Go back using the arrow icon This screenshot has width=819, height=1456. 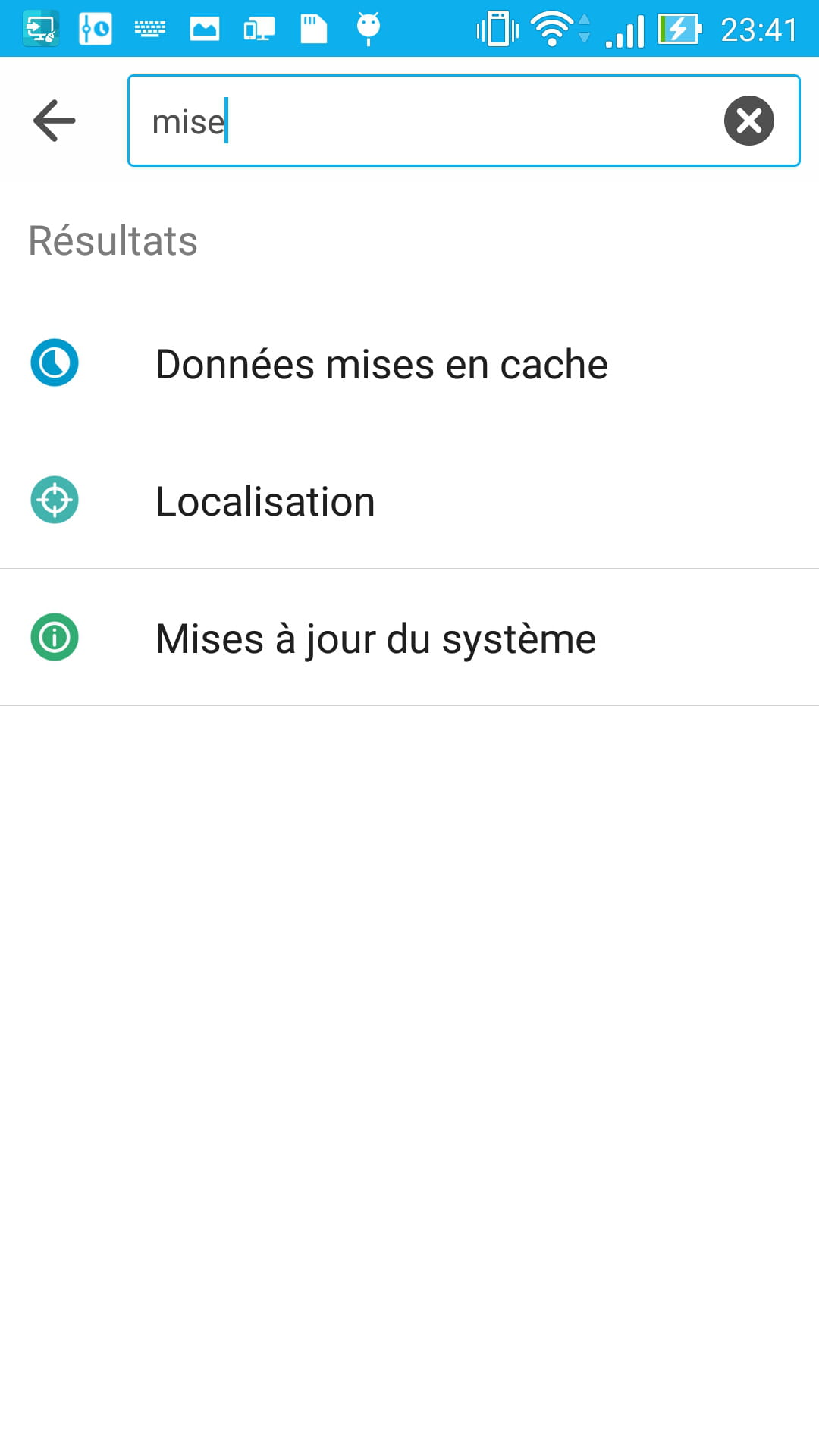click(x=55, y=121)
